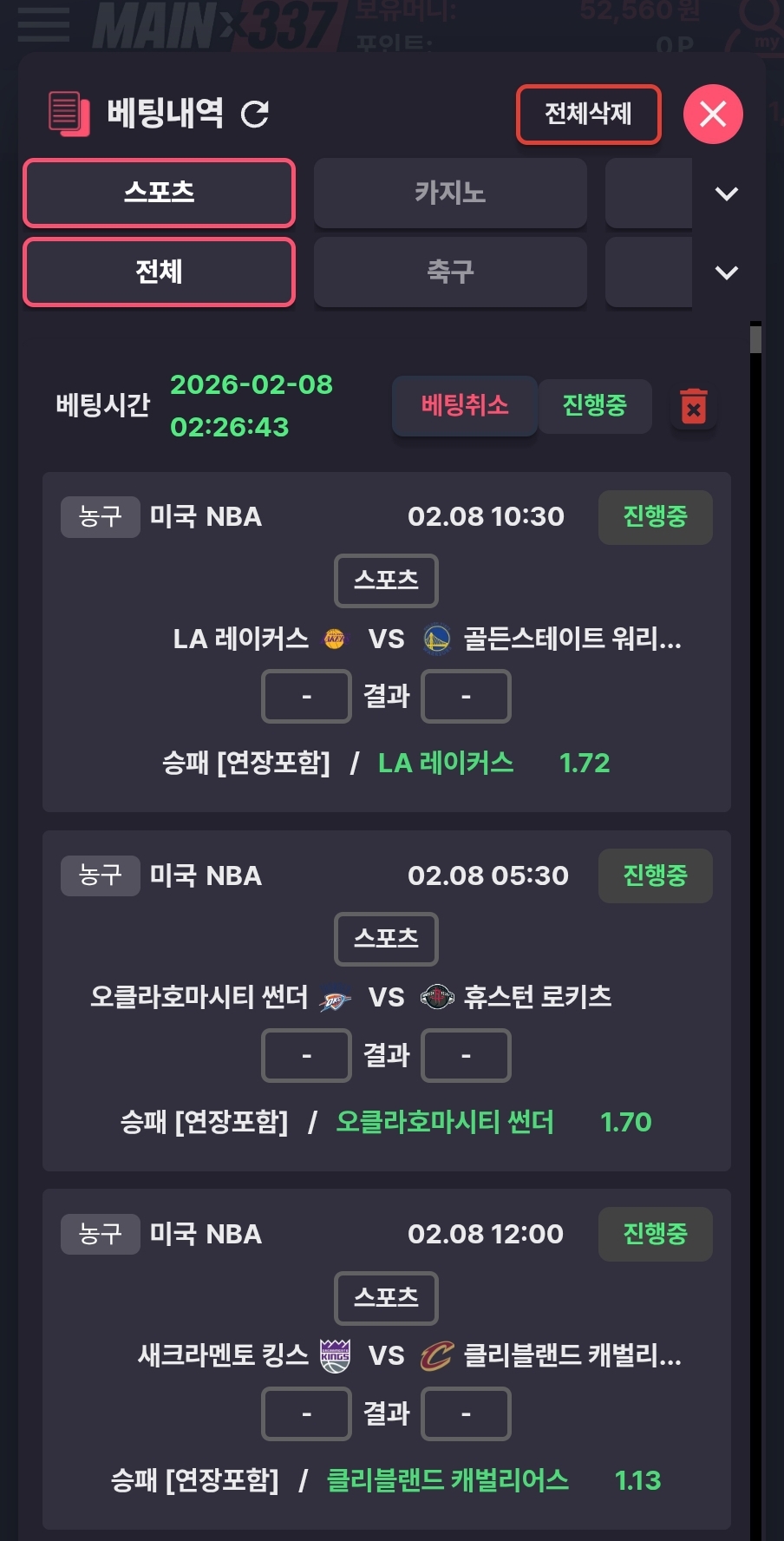
Task: Select the 스포츠 tab
Action: [x=159, y=193]
